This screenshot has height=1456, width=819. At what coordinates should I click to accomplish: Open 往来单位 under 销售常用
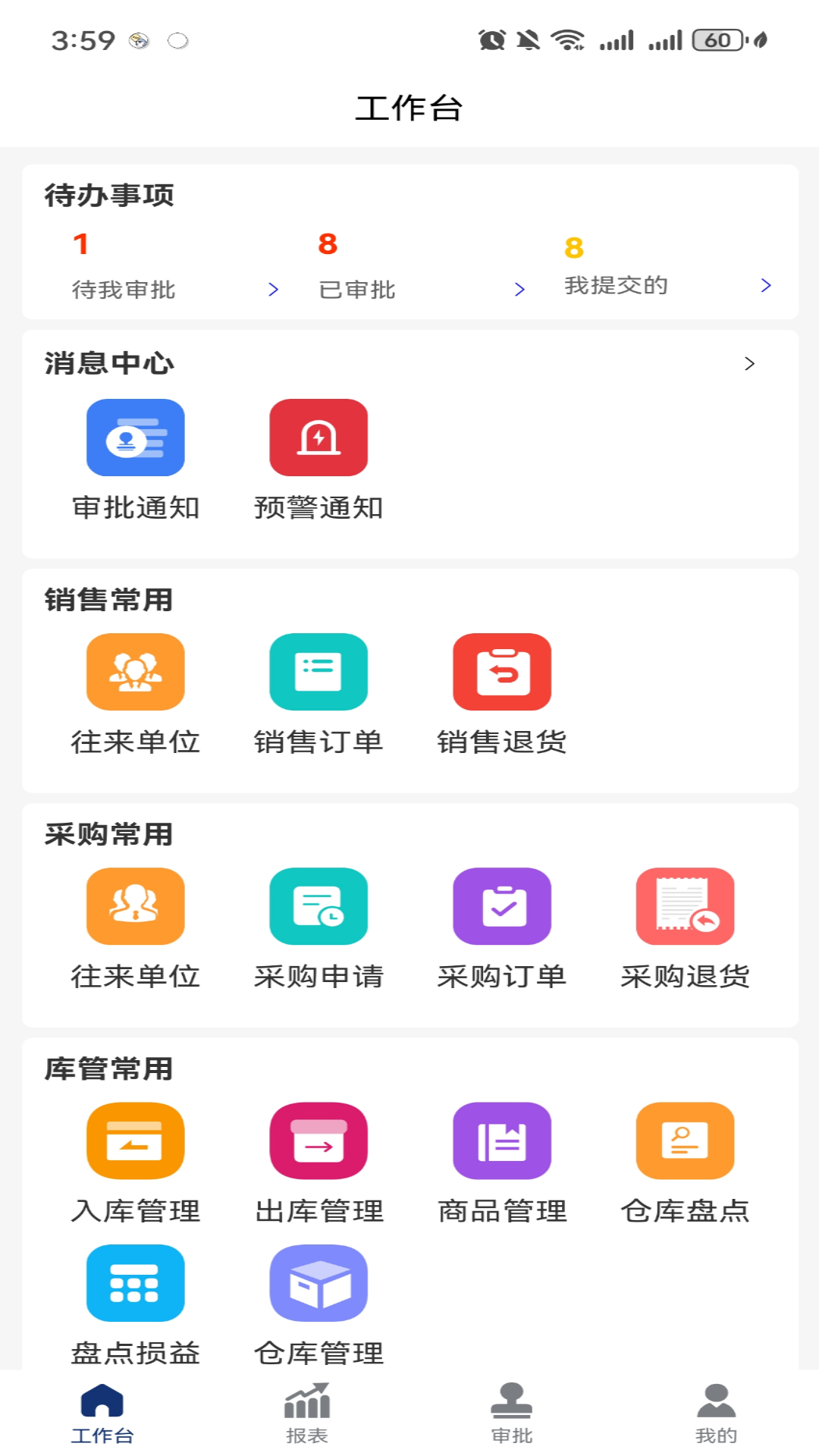click(x=134, y=673)
